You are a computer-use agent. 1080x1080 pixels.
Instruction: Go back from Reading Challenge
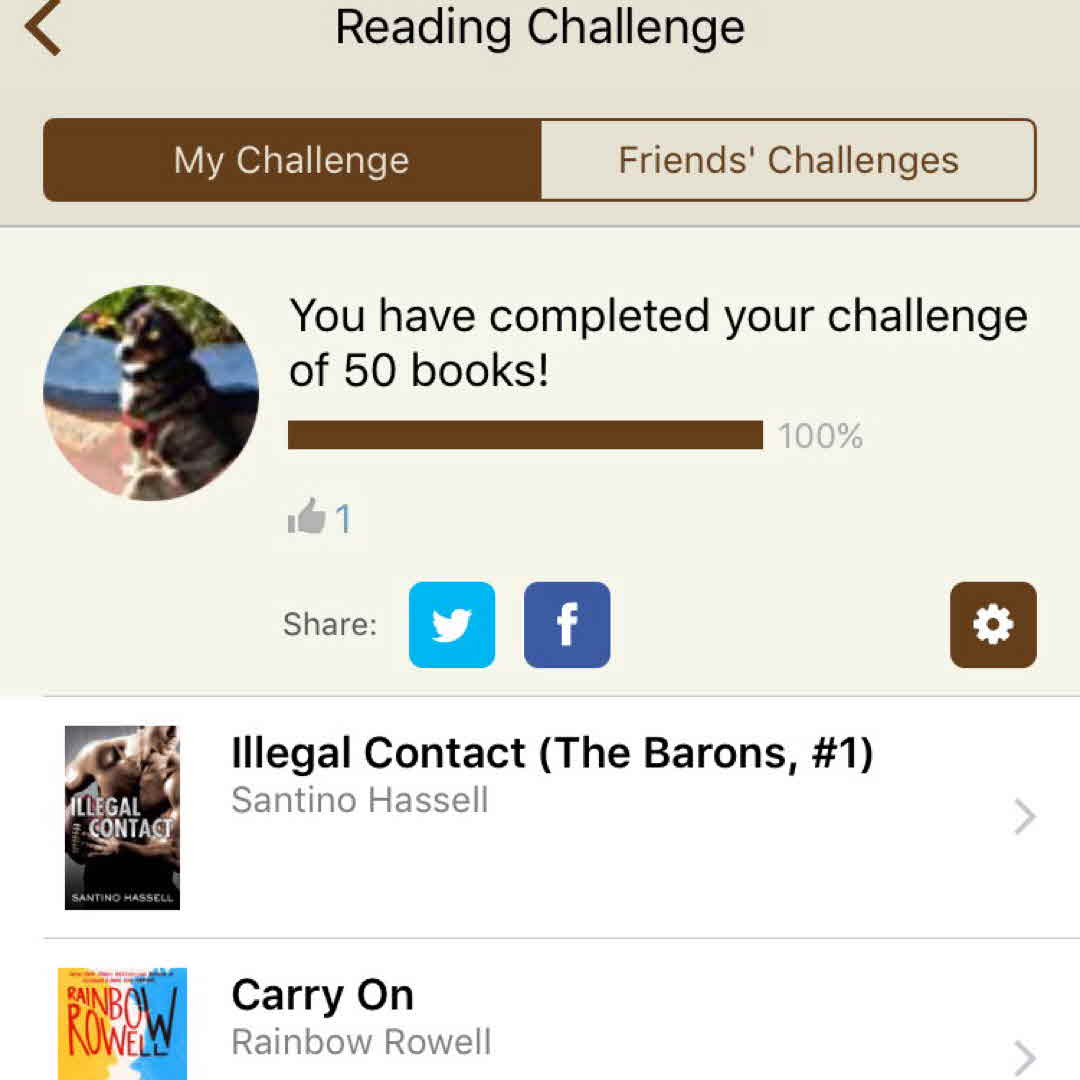(44, 28)
